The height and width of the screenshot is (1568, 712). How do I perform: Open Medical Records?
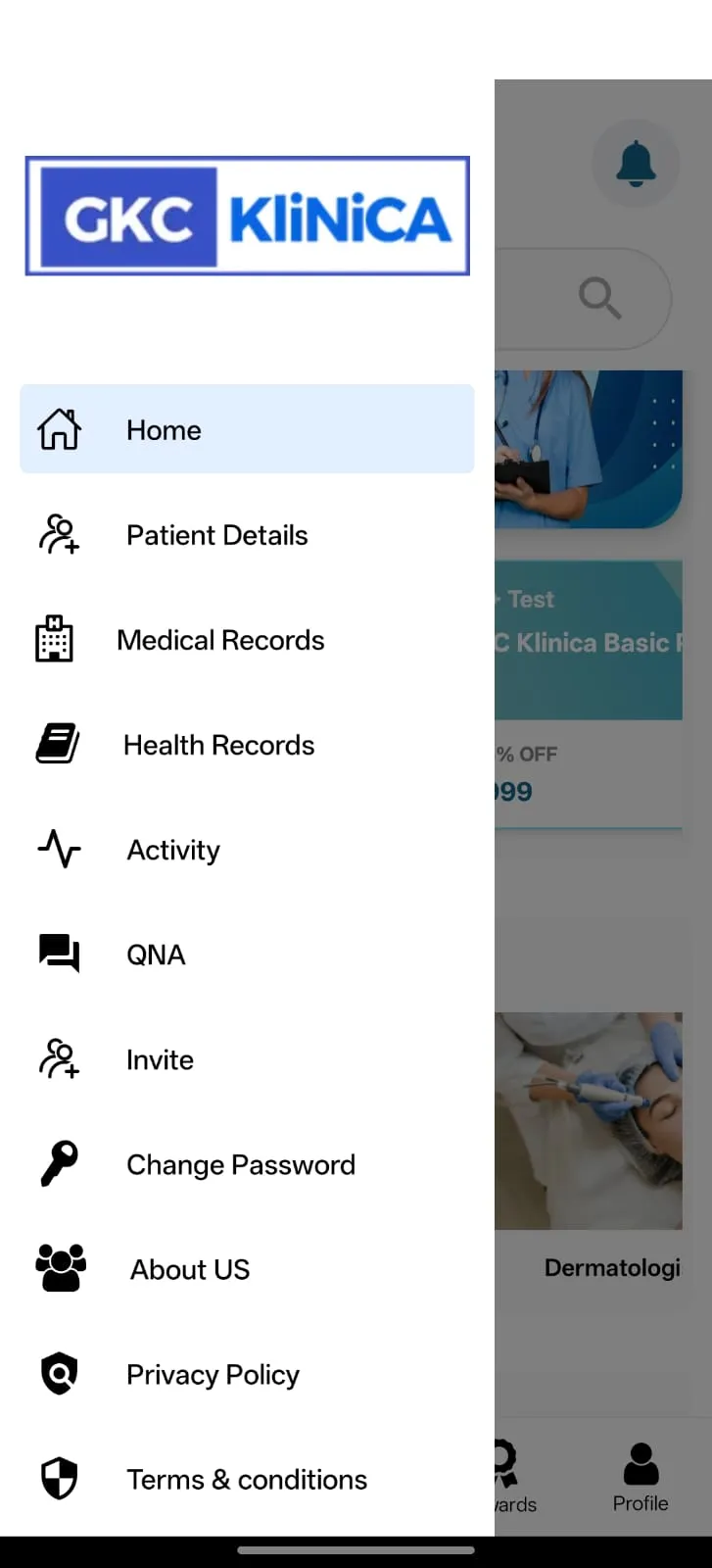coord(220,640)
